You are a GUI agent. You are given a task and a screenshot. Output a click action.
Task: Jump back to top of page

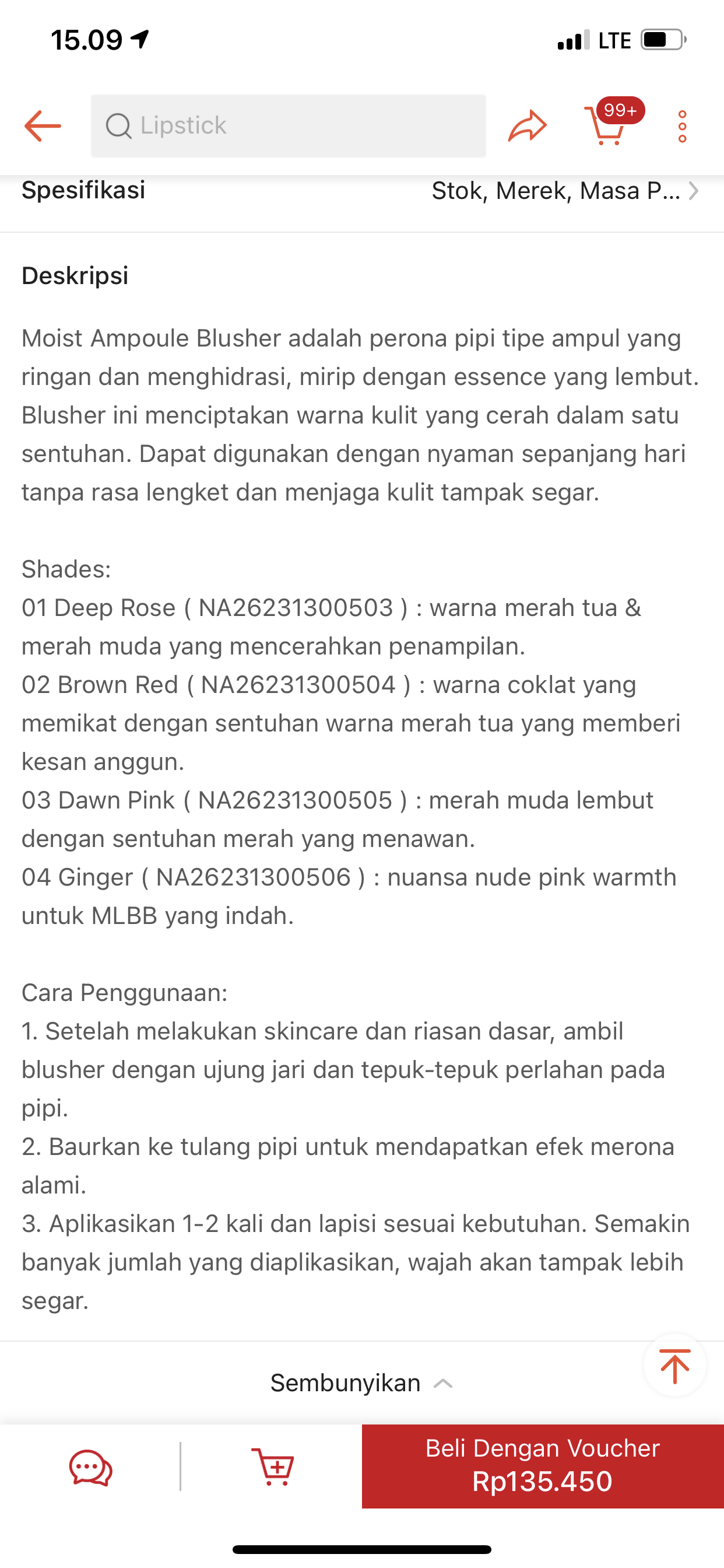pos(674,1367)
